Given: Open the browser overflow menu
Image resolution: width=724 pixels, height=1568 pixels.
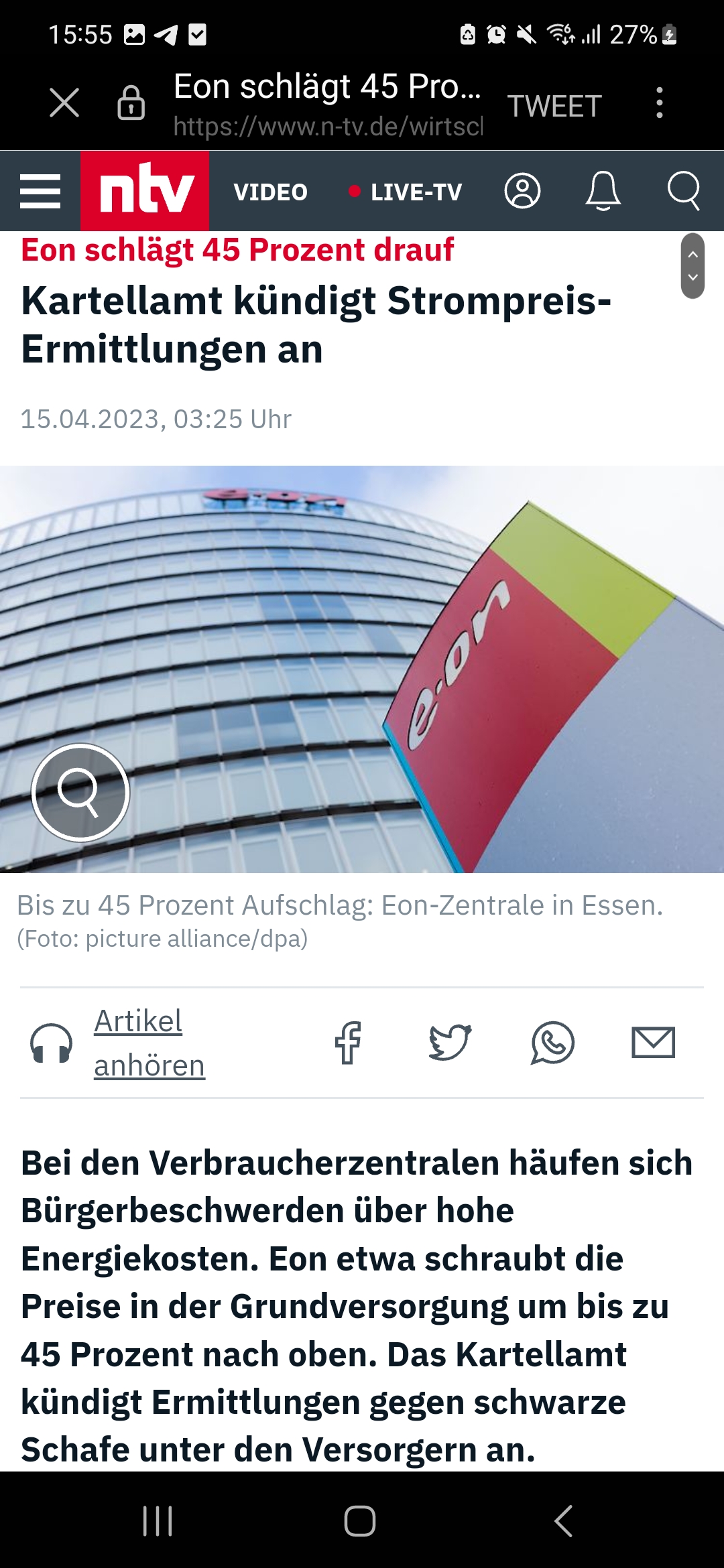Looking at the screenshot, I should (660, 103).
